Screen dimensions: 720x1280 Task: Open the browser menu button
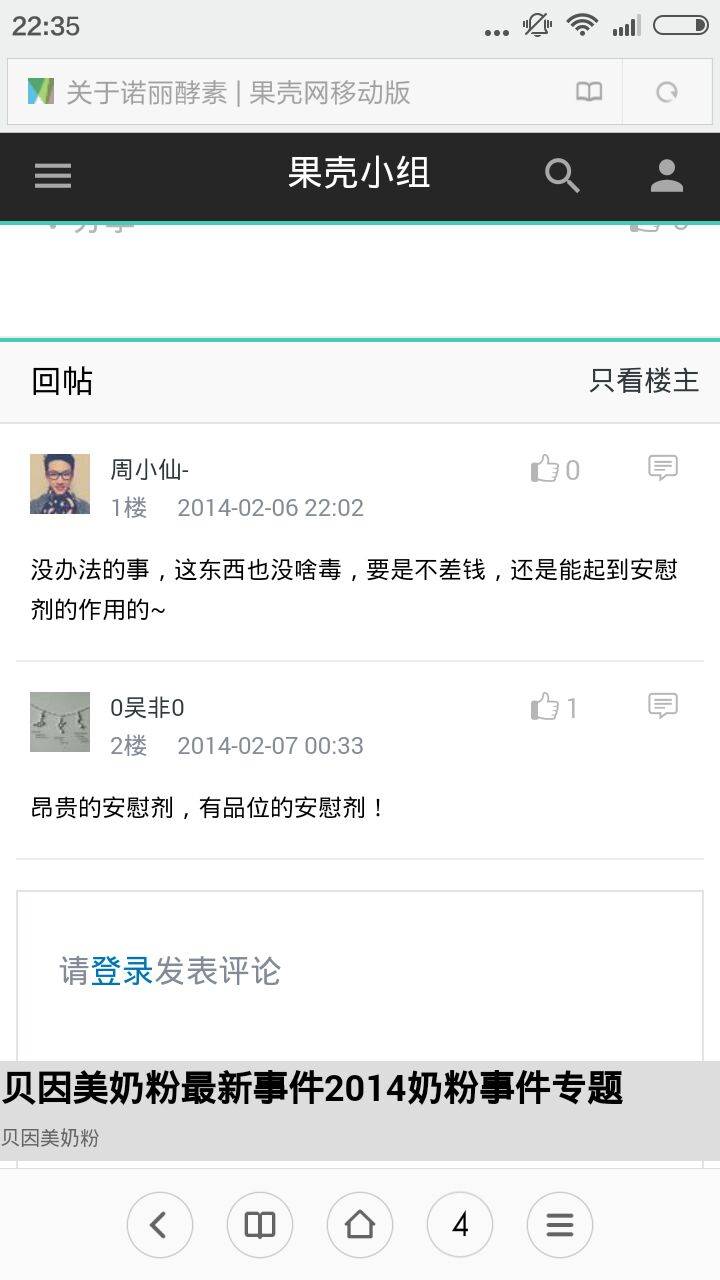tap(560, 1225)
